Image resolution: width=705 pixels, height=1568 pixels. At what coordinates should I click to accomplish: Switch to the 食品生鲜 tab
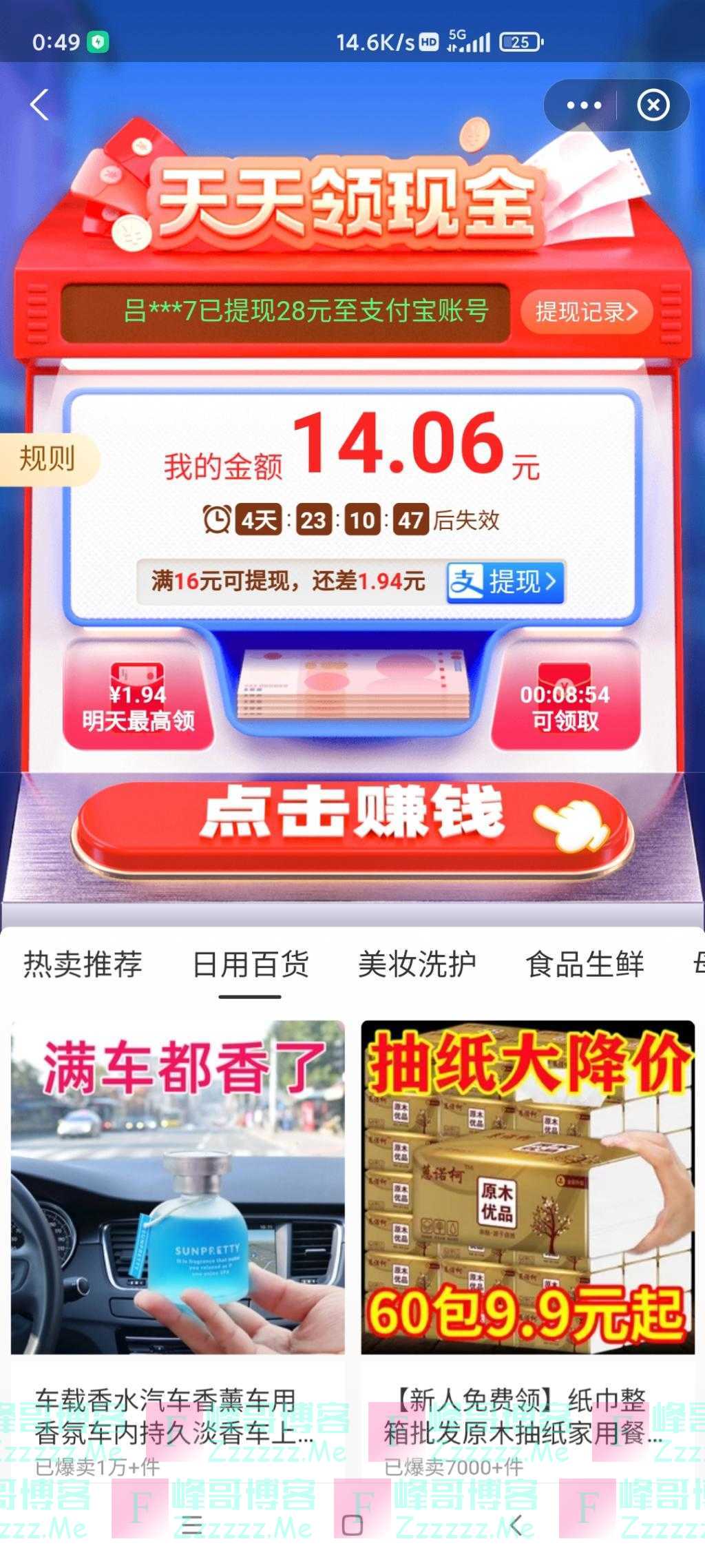585,964
